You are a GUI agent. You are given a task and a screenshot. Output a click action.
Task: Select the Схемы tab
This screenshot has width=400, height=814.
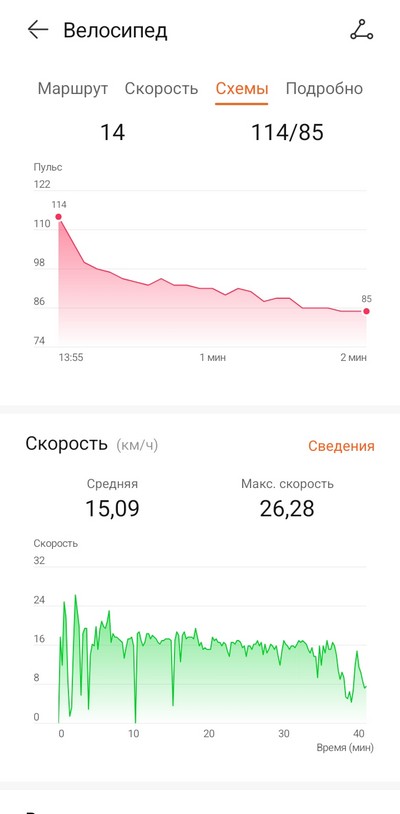point(242,88)
